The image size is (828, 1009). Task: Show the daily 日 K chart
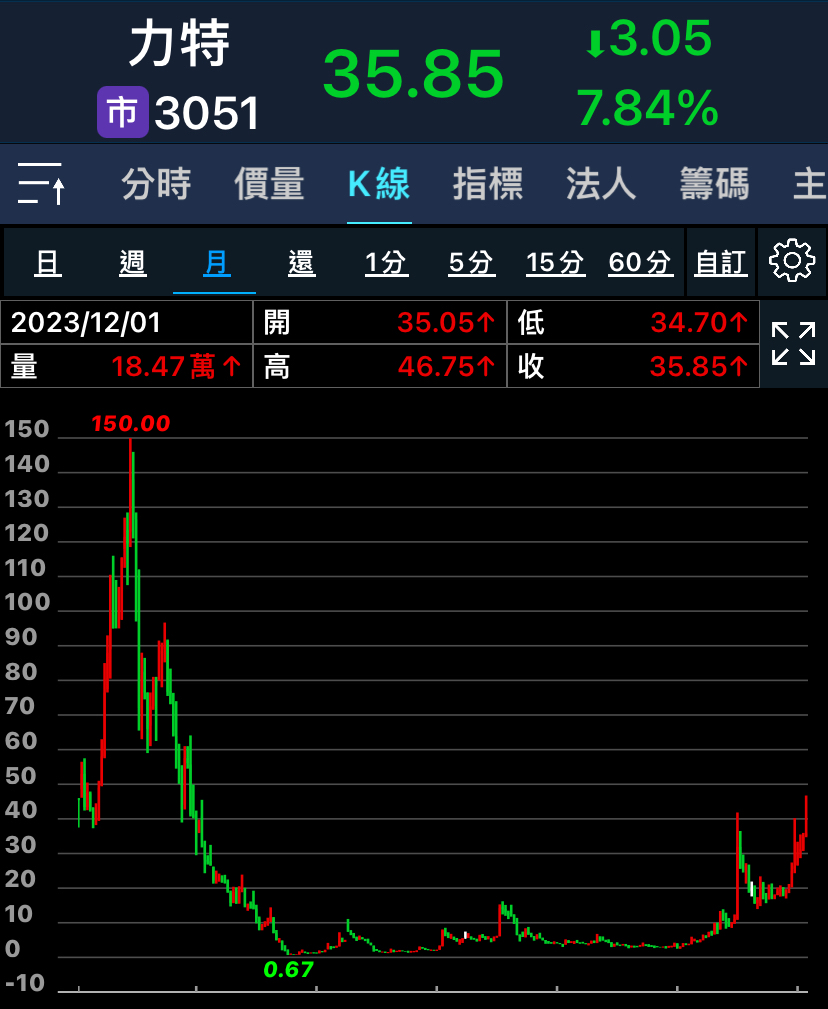[x=47, y=263]
